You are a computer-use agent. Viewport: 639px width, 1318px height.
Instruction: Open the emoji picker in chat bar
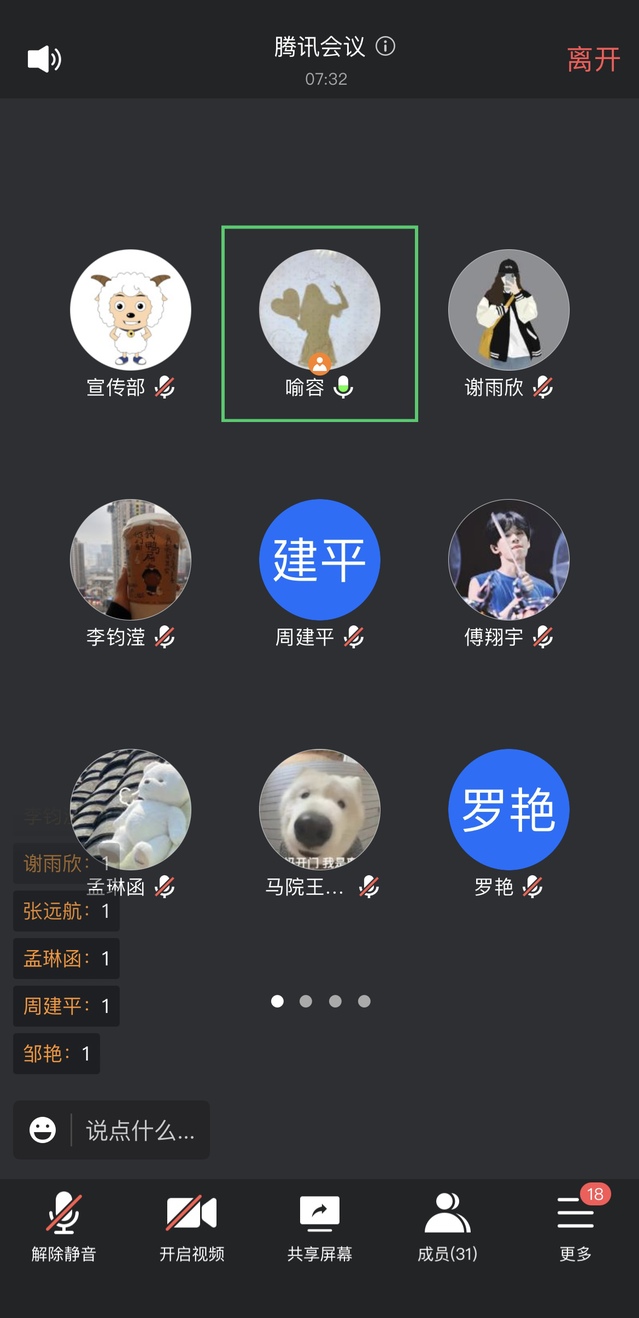pos(43,1130)
